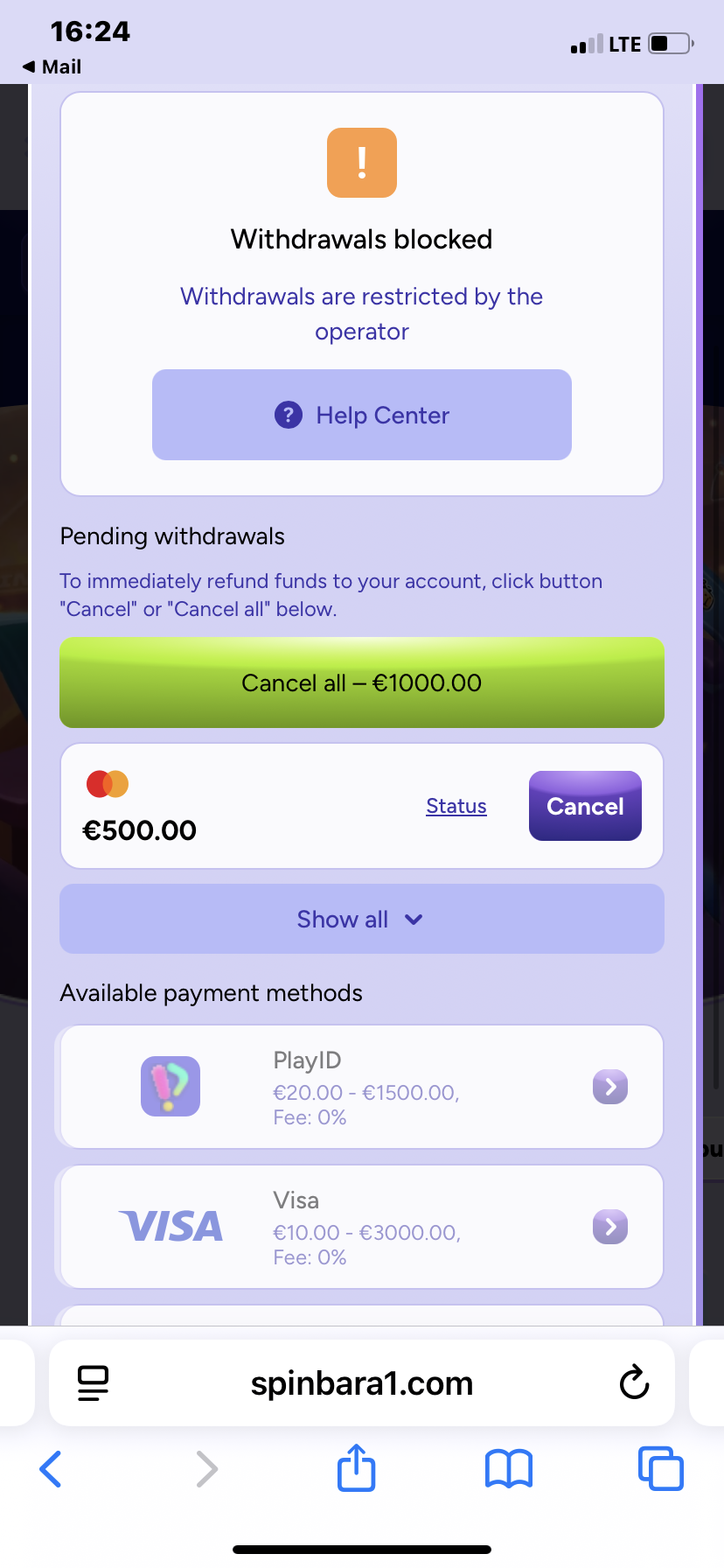The width and height of the screenshot is (724, 1568).
Task: Go back in Safari
Action: pos(51,1469)
